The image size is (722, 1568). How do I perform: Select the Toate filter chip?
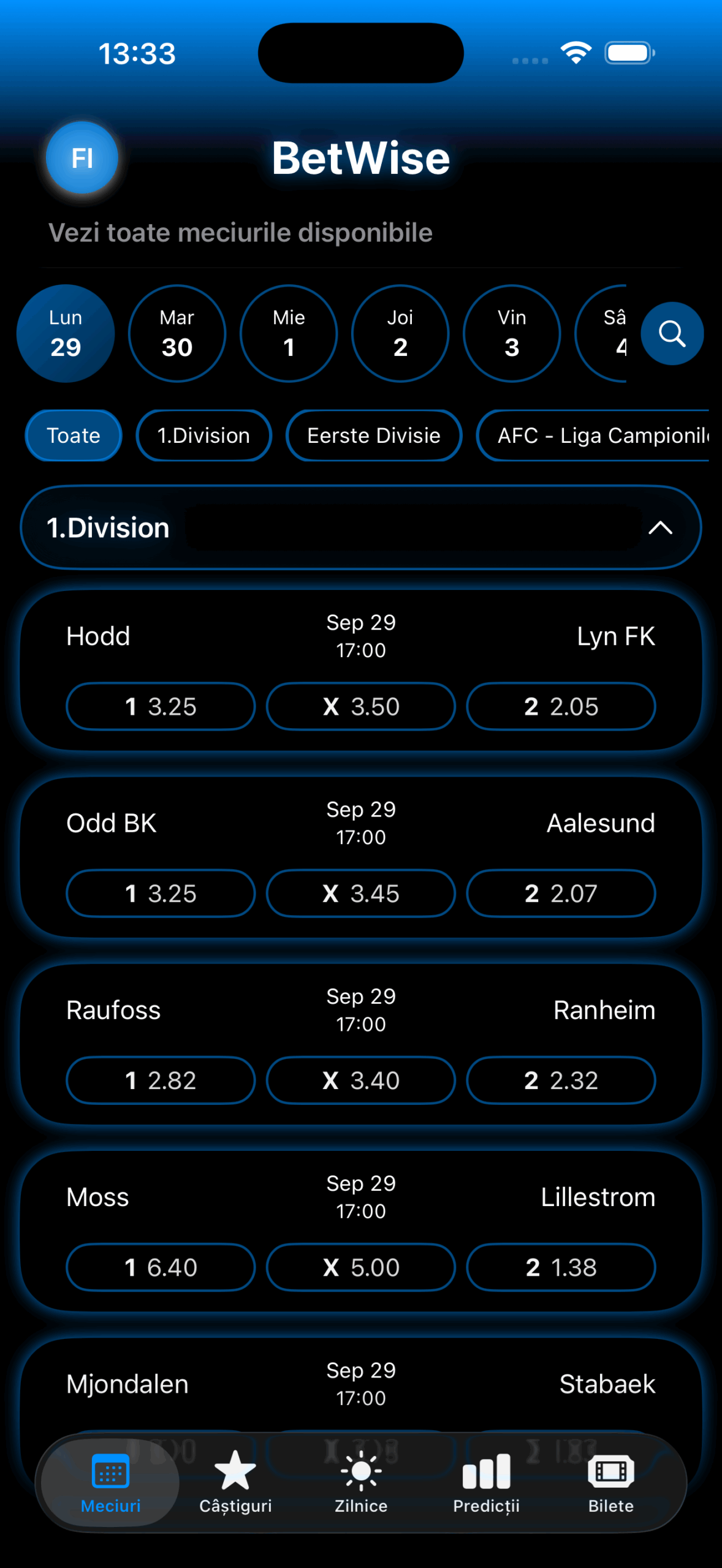pyautogui.click(x=74, y=435)
